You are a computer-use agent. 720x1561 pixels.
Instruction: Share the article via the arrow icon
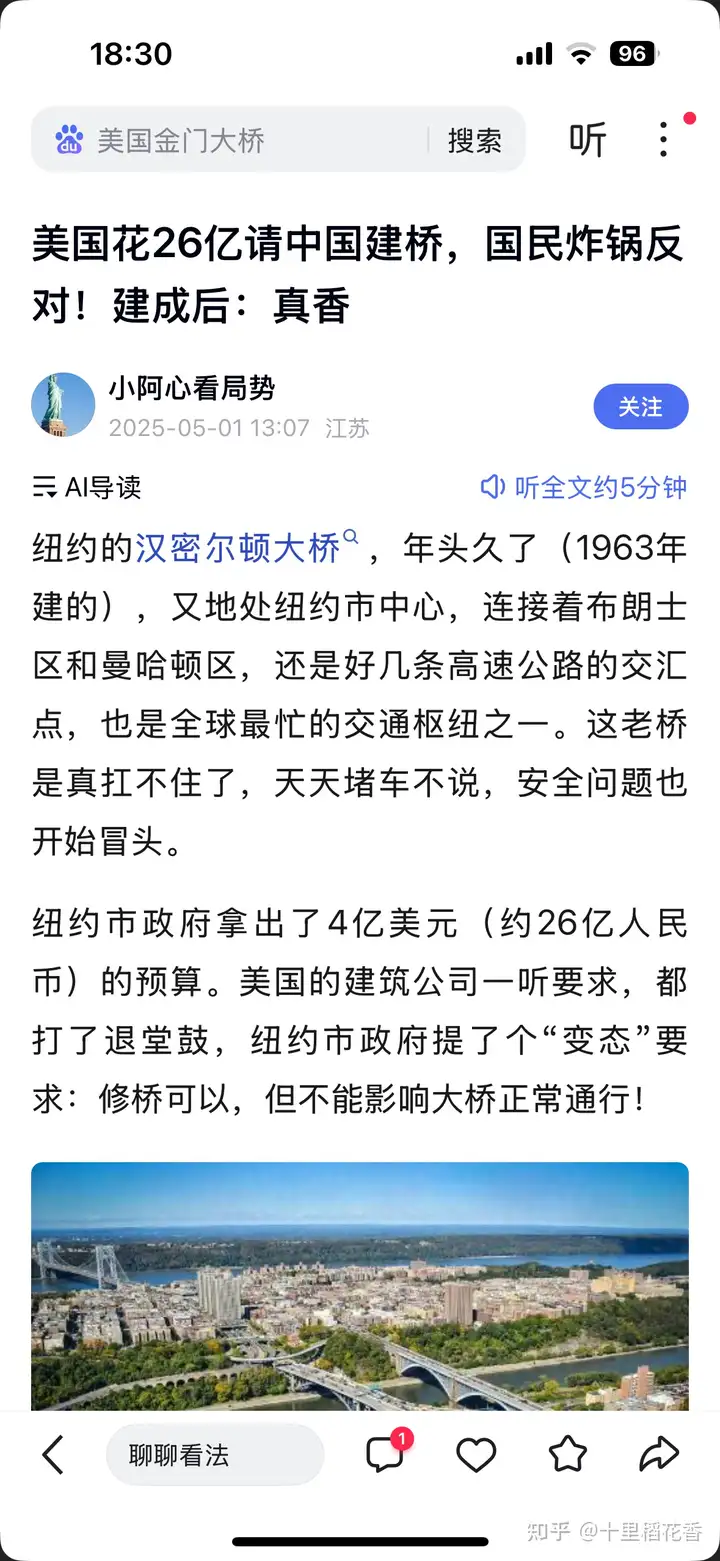pyautogui.click(x=659, y=1454)
